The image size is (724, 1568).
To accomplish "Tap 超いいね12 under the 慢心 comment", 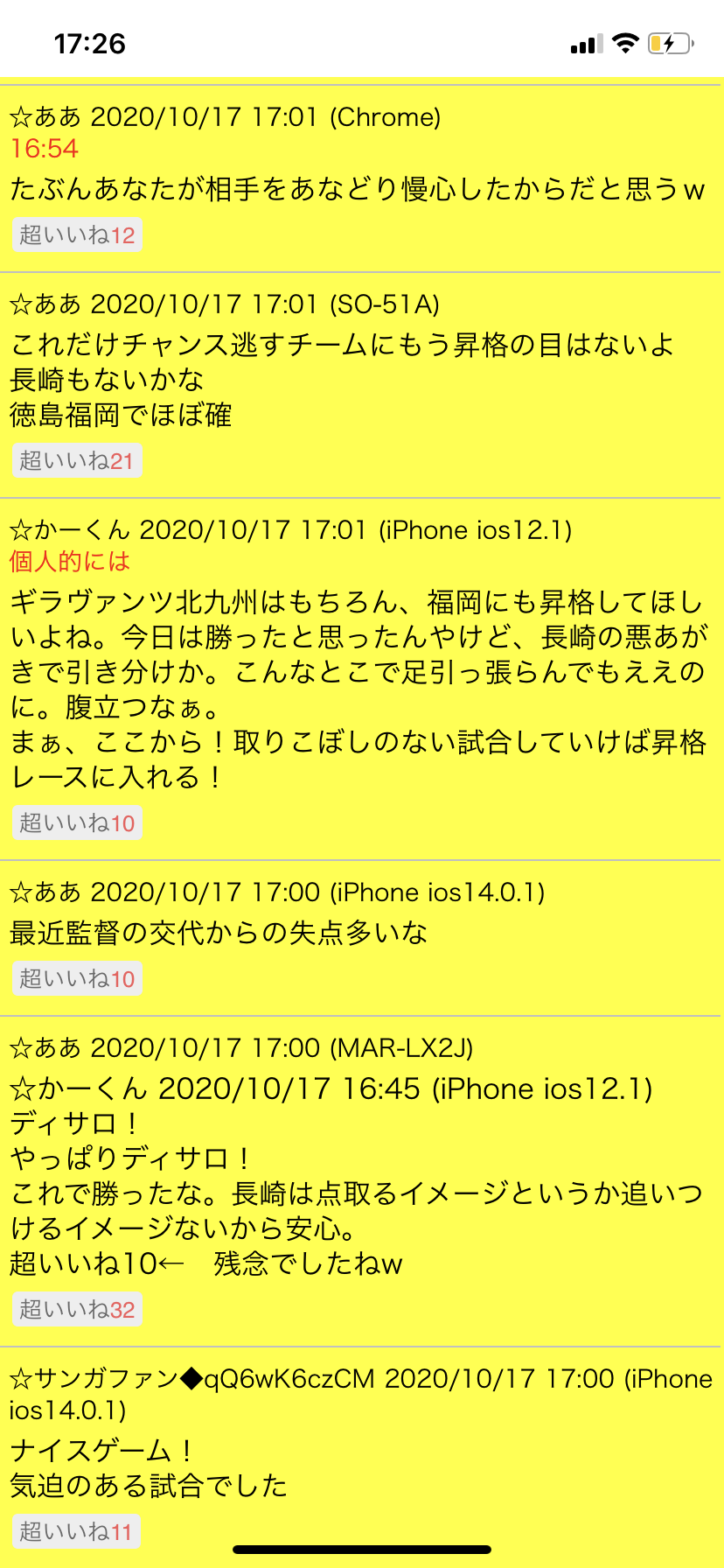I will coord(77,234).
